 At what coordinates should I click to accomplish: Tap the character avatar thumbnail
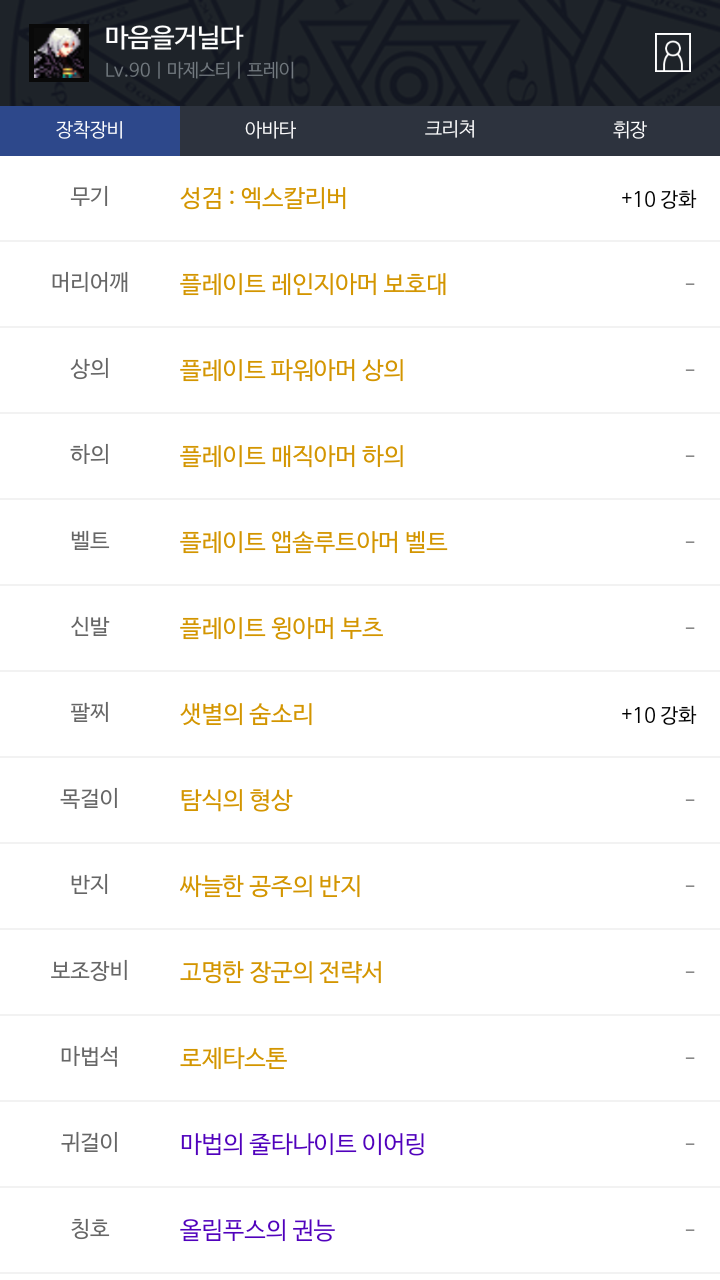pyautogui.click(x=59, y=53)
